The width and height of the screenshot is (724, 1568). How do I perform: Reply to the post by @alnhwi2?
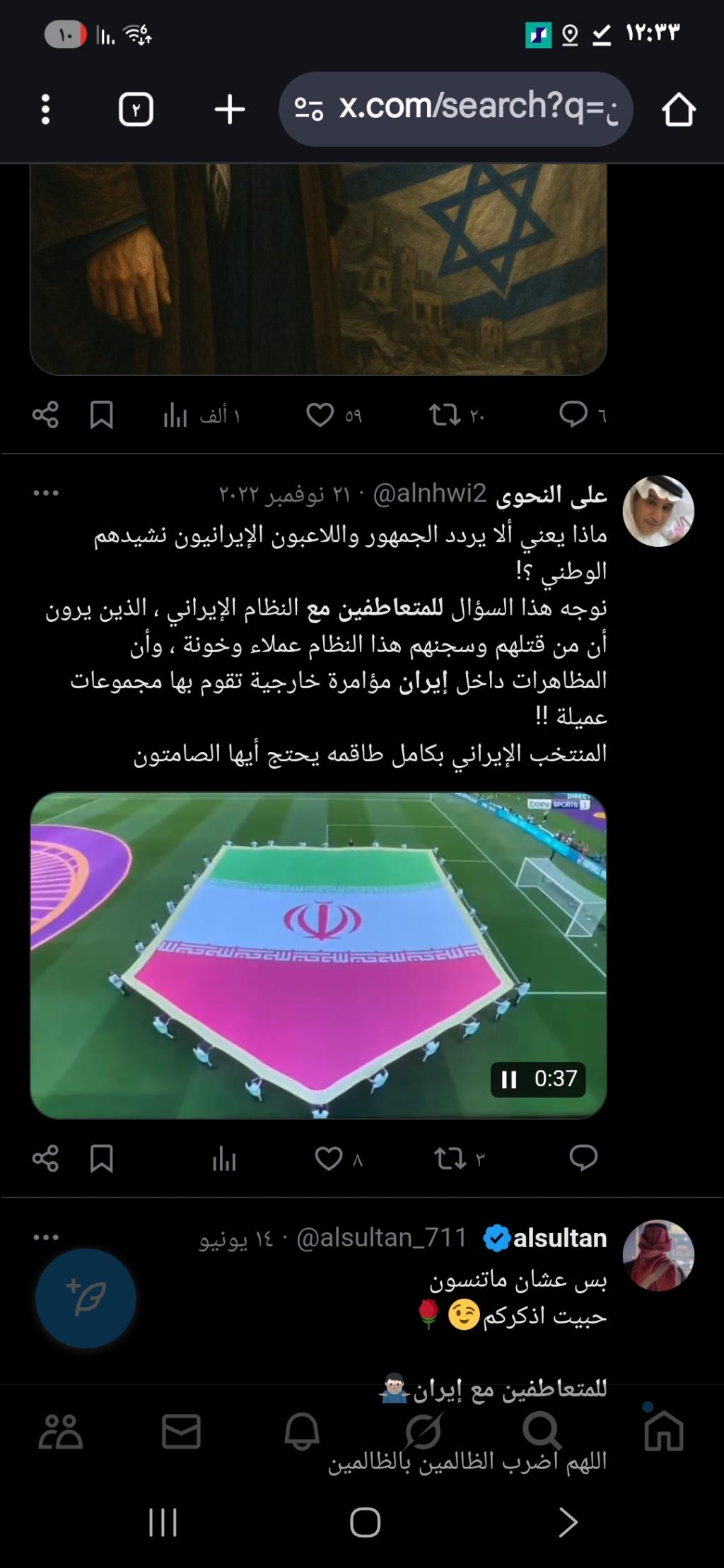(583, 1160)
